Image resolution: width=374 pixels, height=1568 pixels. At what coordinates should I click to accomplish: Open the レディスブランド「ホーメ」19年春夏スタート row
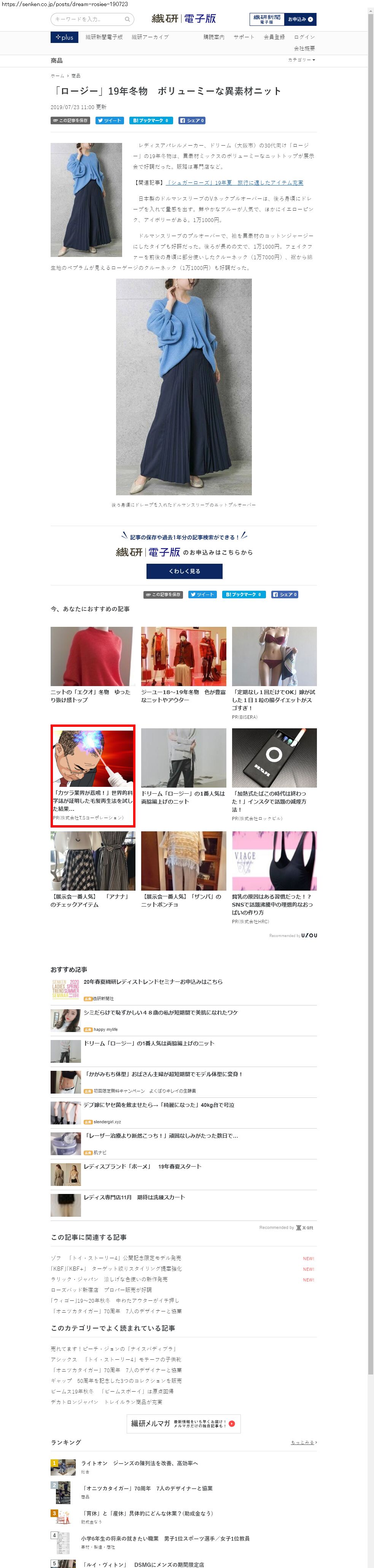[x=143, y=1166]
